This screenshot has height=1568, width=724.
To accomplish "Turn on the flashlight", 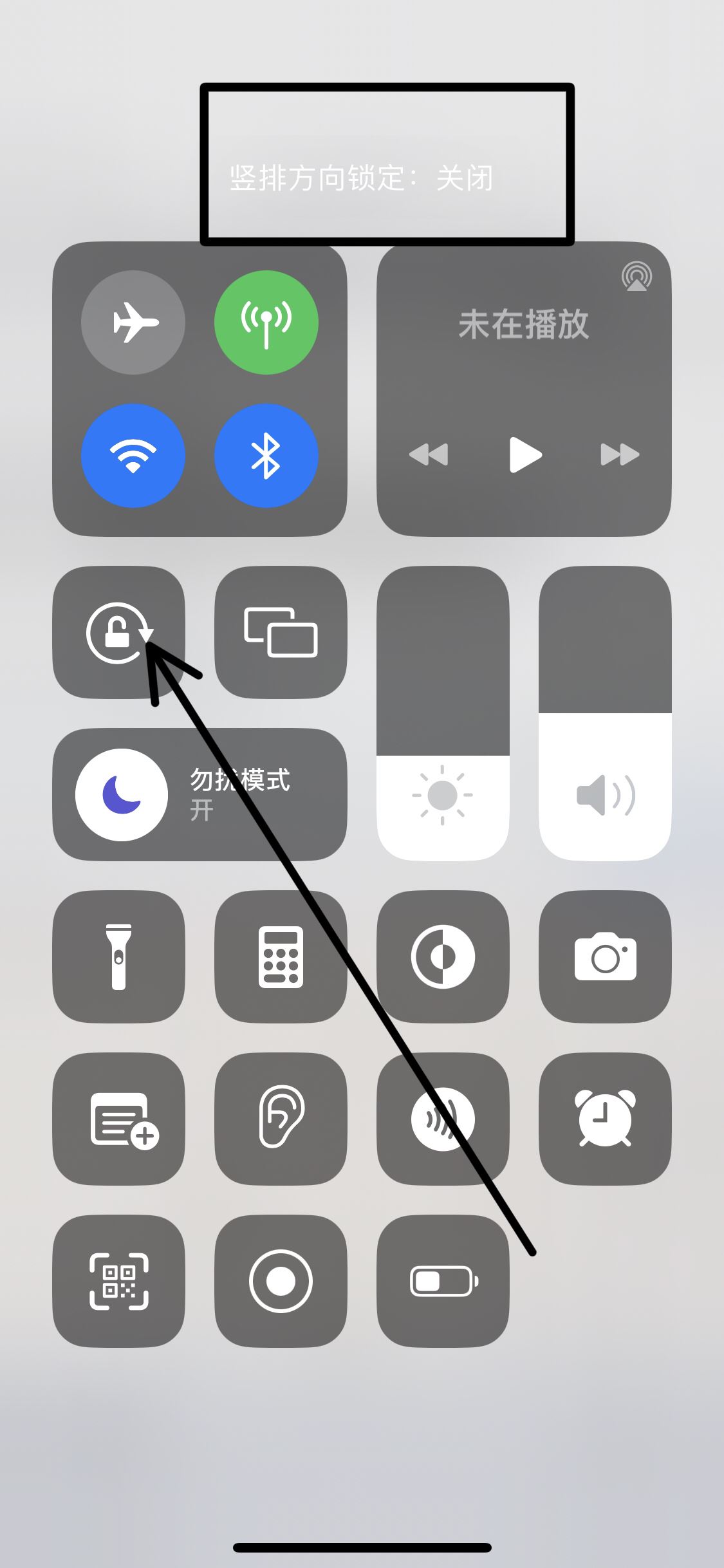I will pyautogui.click(x=118, y=957).
